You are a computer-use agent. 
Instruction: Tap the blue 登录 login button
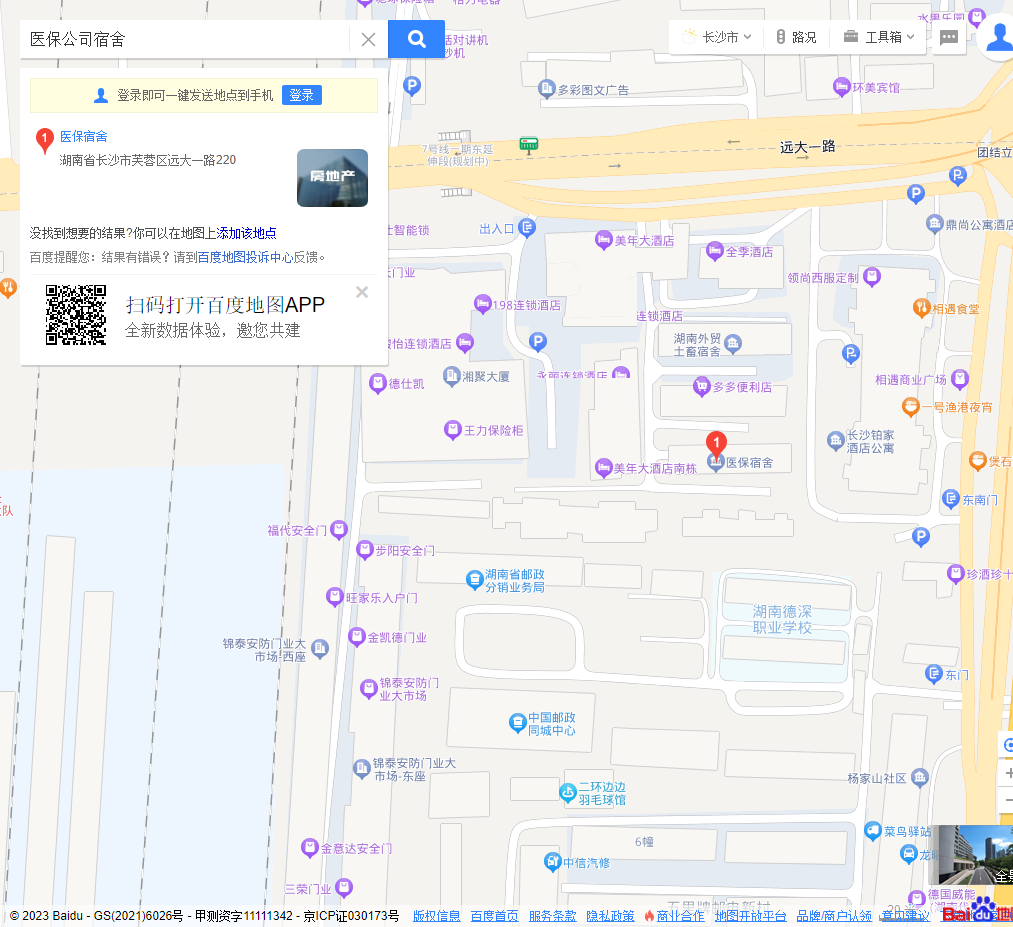pos(301,95)
